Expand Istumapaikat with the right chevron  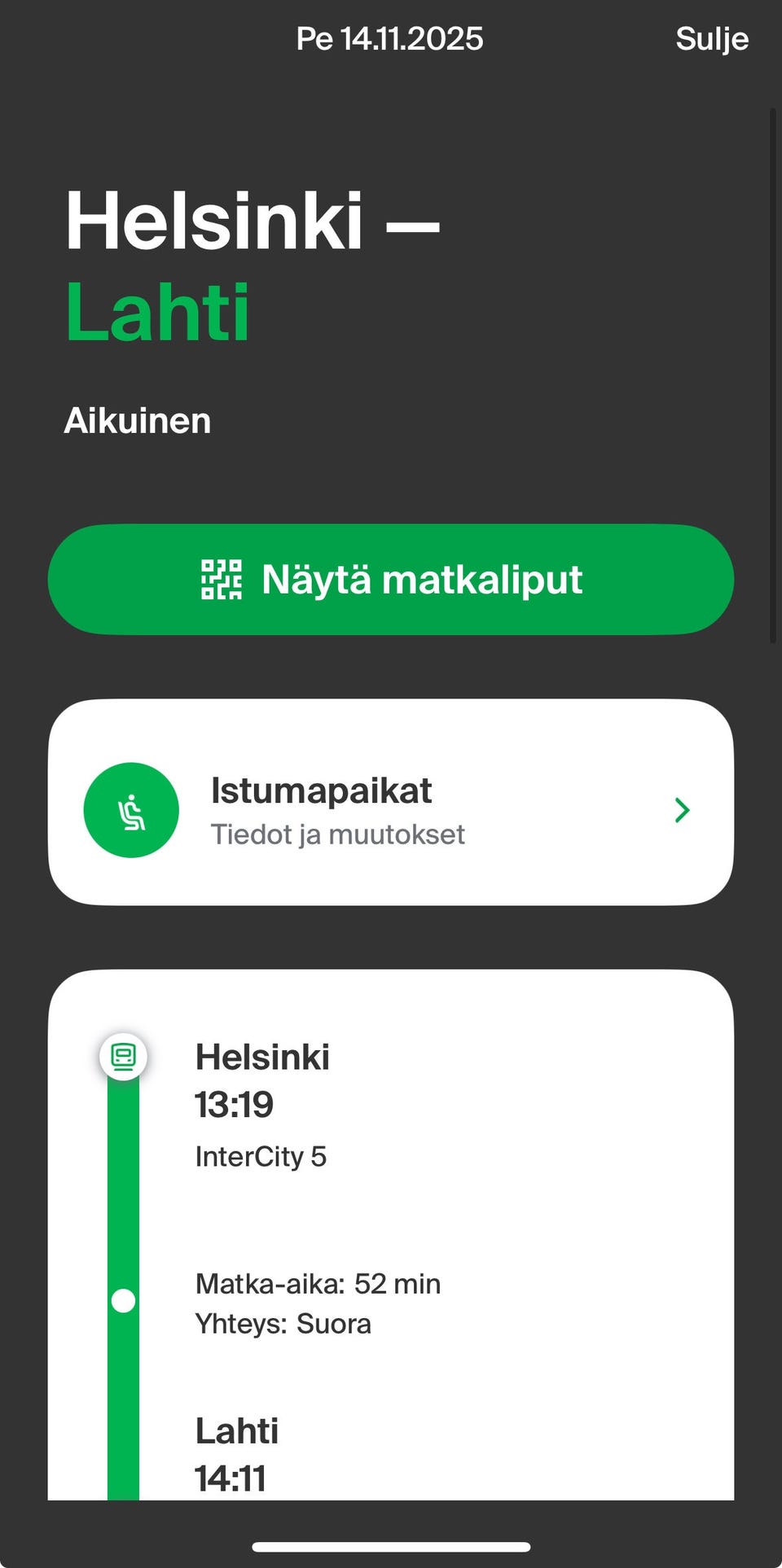pyautogui.click(x=681, y=810)
